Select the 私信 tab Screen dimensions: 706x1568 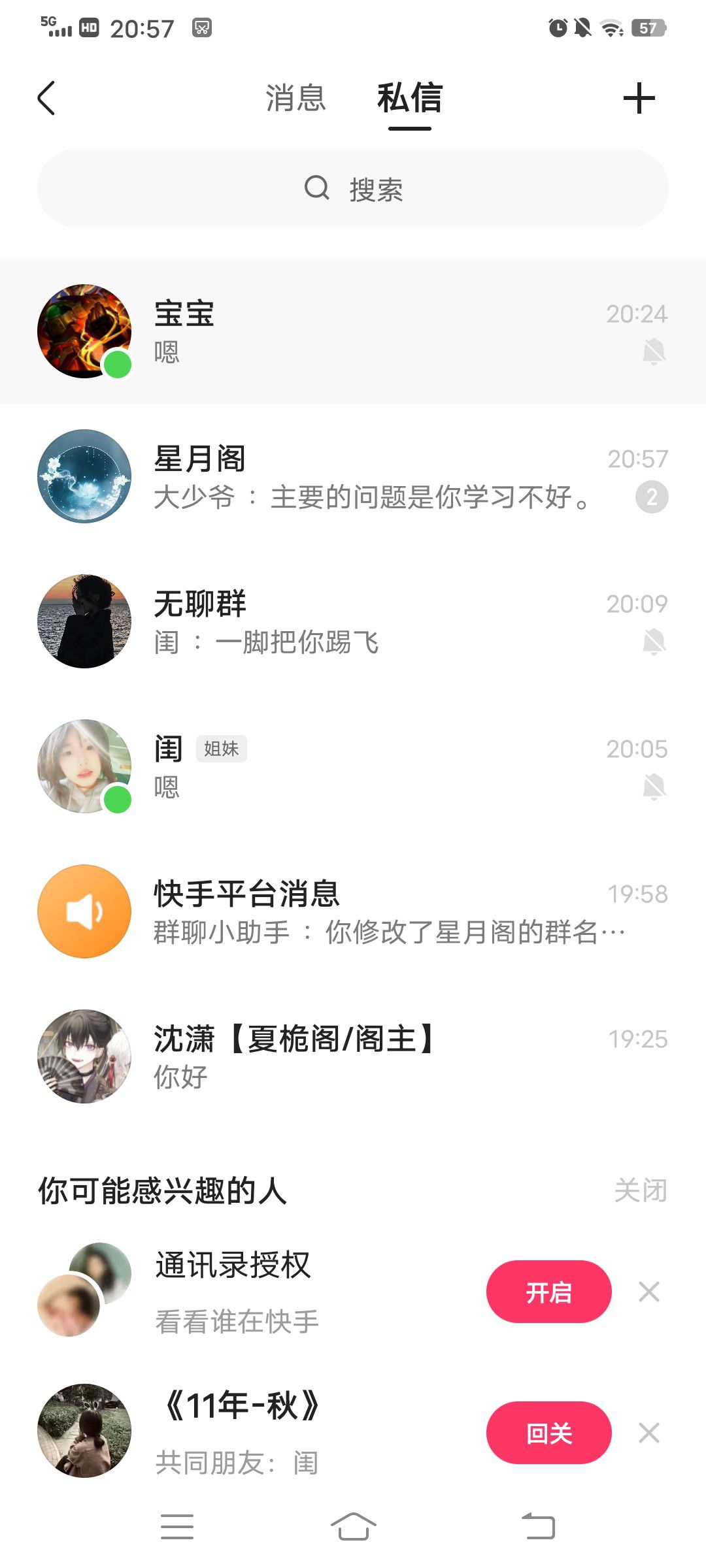point(410,99)
